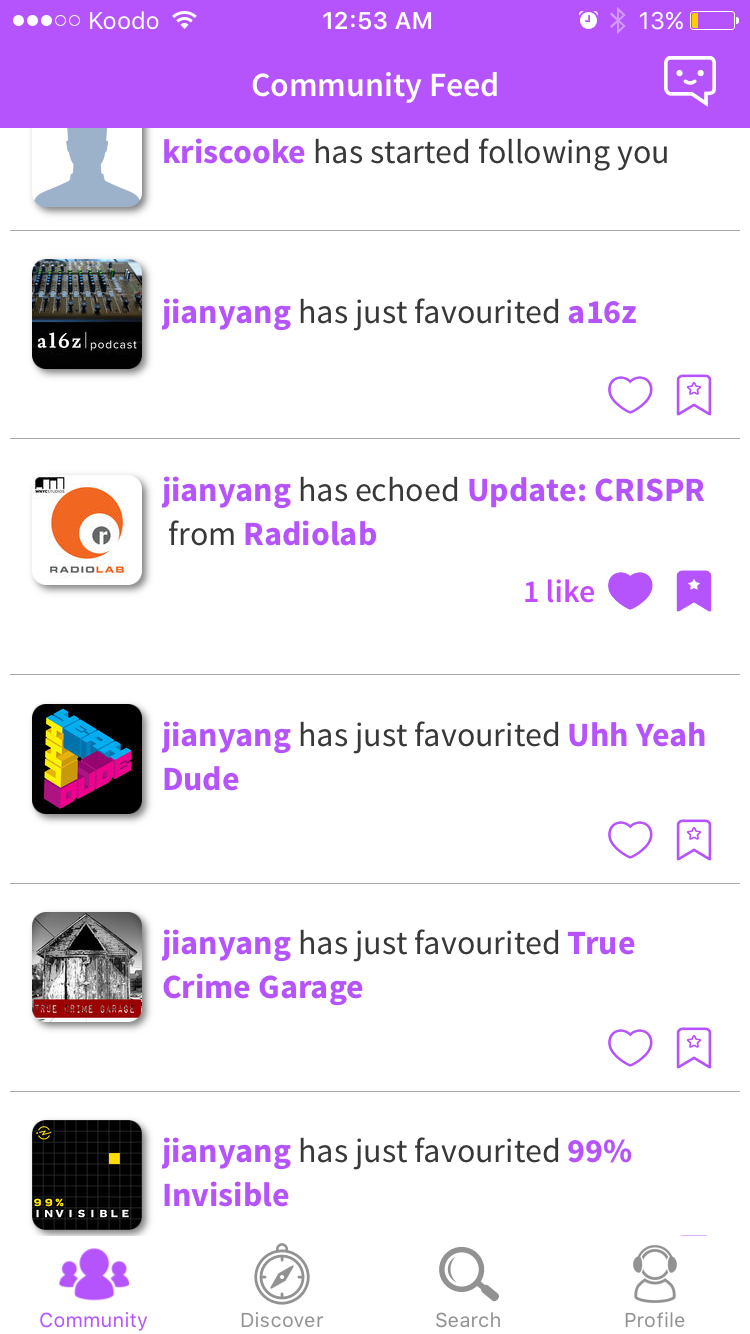Remove bookmark from Update: CRISPR echo
Image resolution: width=750 pixels, height=1334 pixels.
694,591
